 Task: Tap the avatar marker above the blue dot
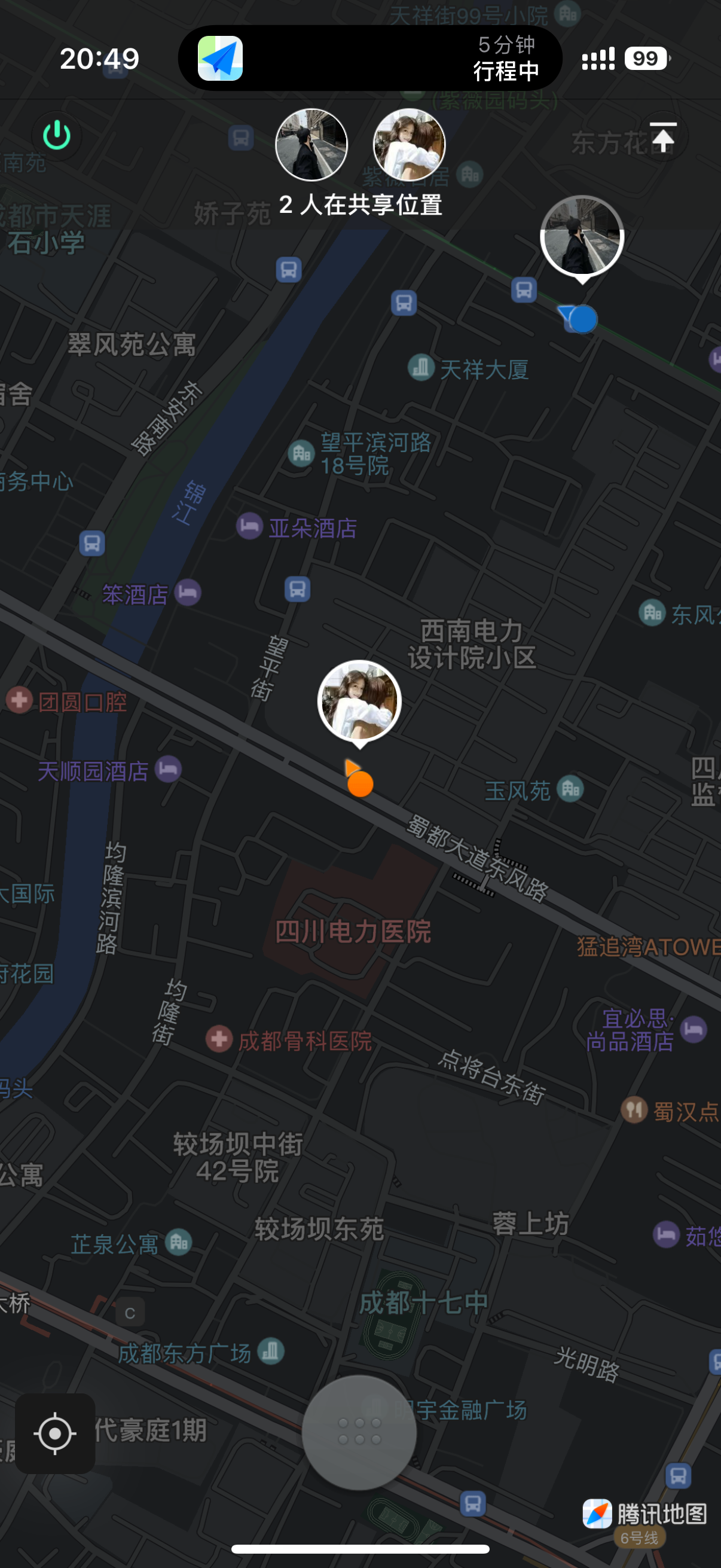(x=582, y=236)
